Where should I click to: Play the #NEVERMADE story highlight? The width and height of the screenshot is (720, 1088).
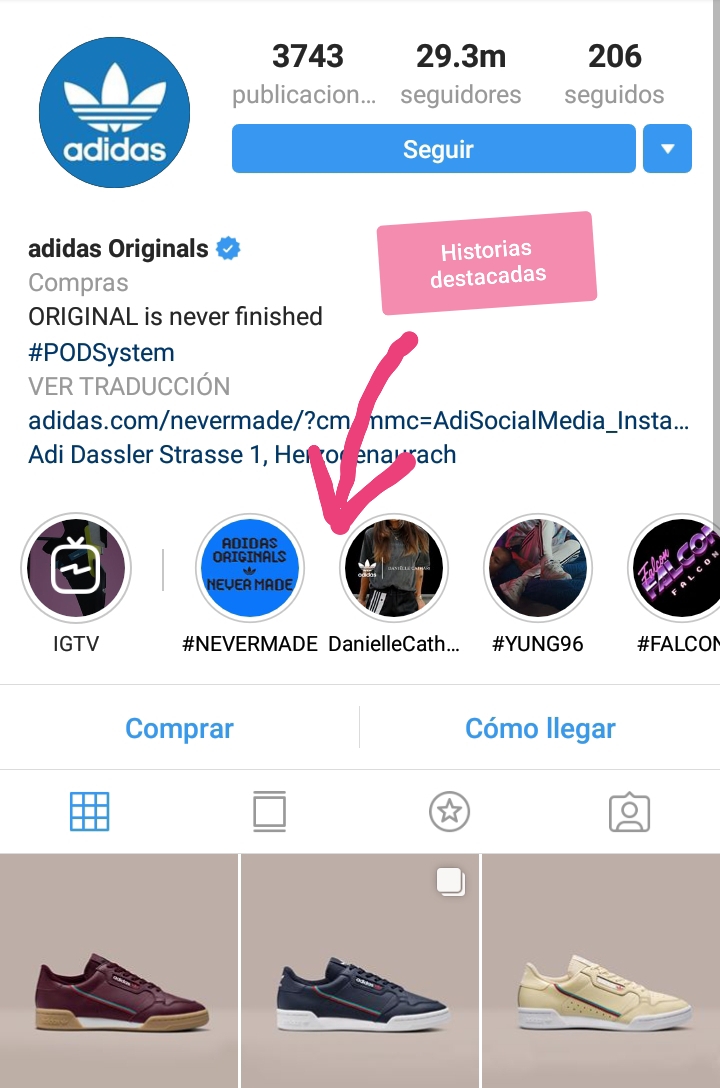[249, 568]
